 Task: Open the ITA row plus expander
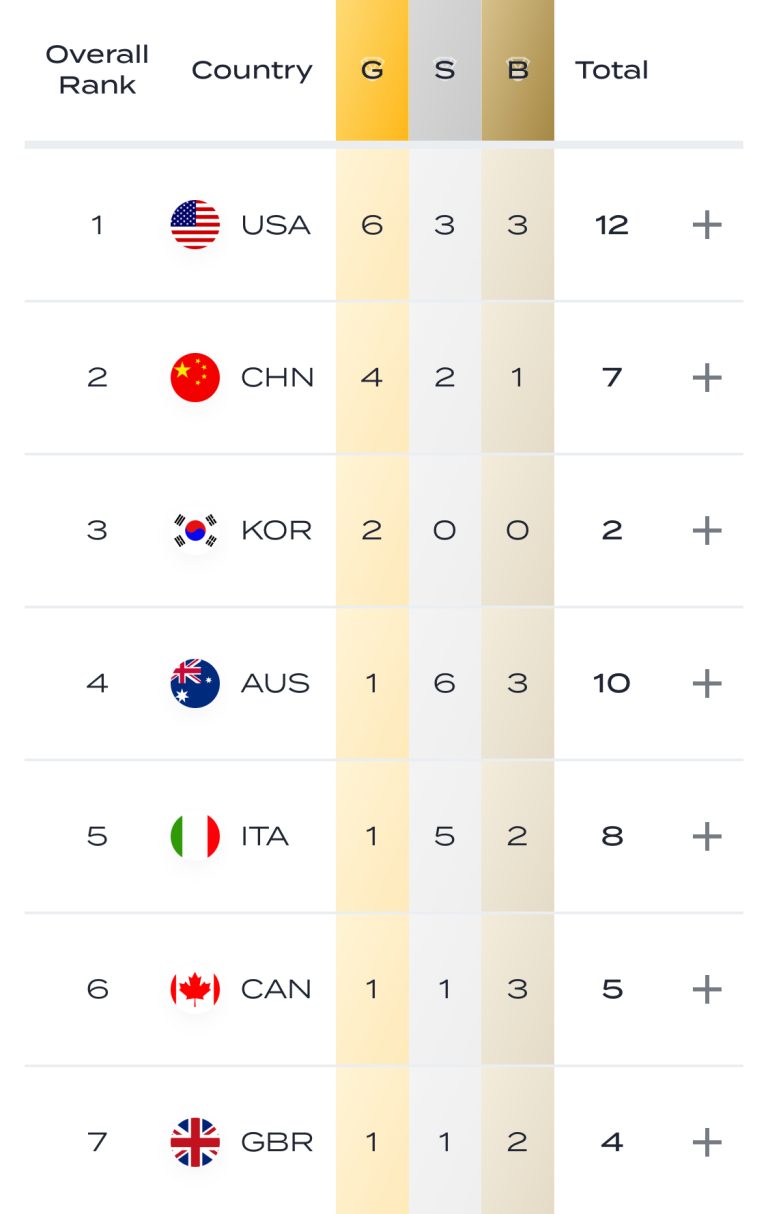coord(707,836)
